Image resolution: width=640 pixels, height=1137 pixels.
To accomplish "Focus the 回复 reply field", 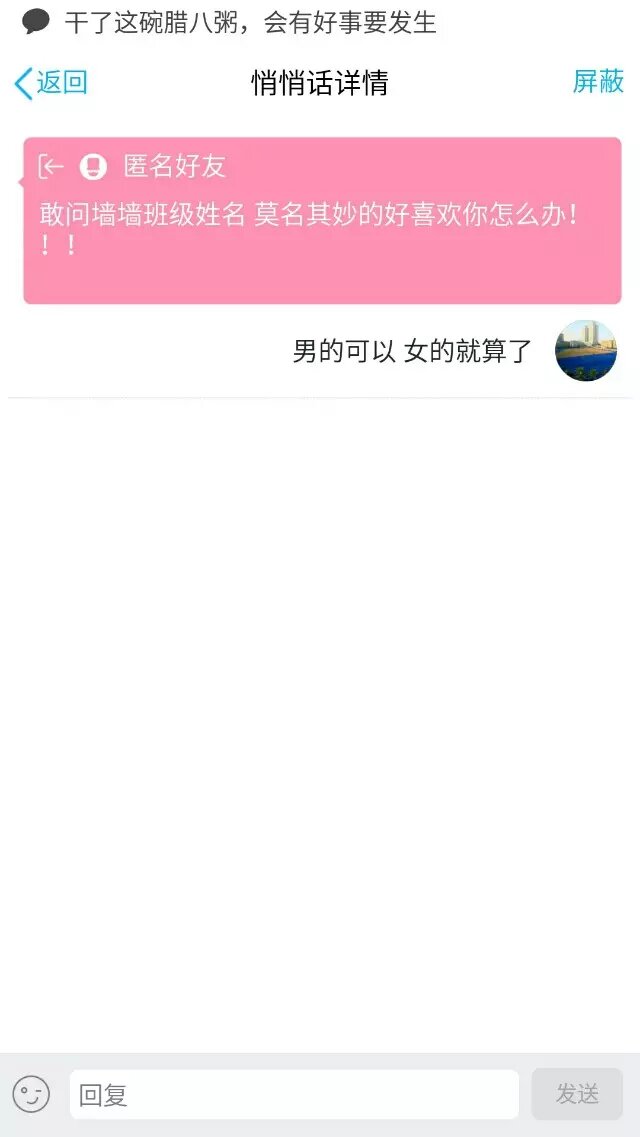I will [294, 1094].
